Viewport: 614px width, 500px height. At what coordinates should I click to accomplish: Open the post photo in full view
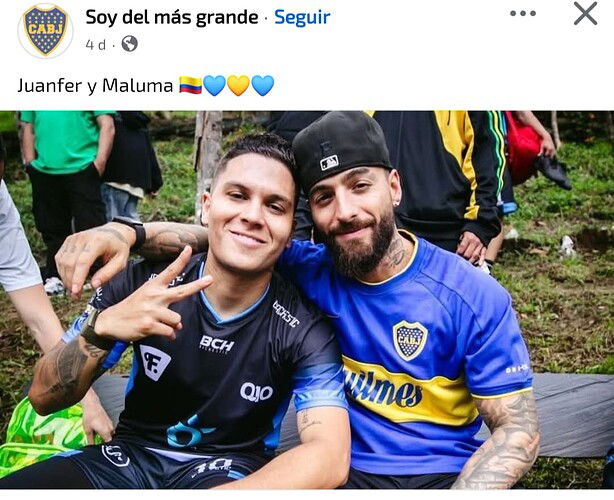(x=307, y=300)
